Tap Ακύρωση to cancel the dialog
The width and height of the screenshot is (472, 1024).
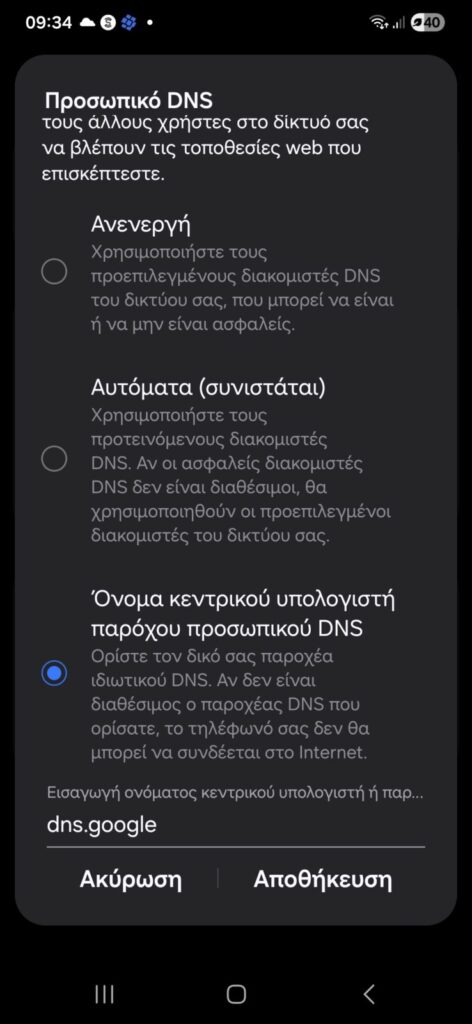[x=131, y=880]
